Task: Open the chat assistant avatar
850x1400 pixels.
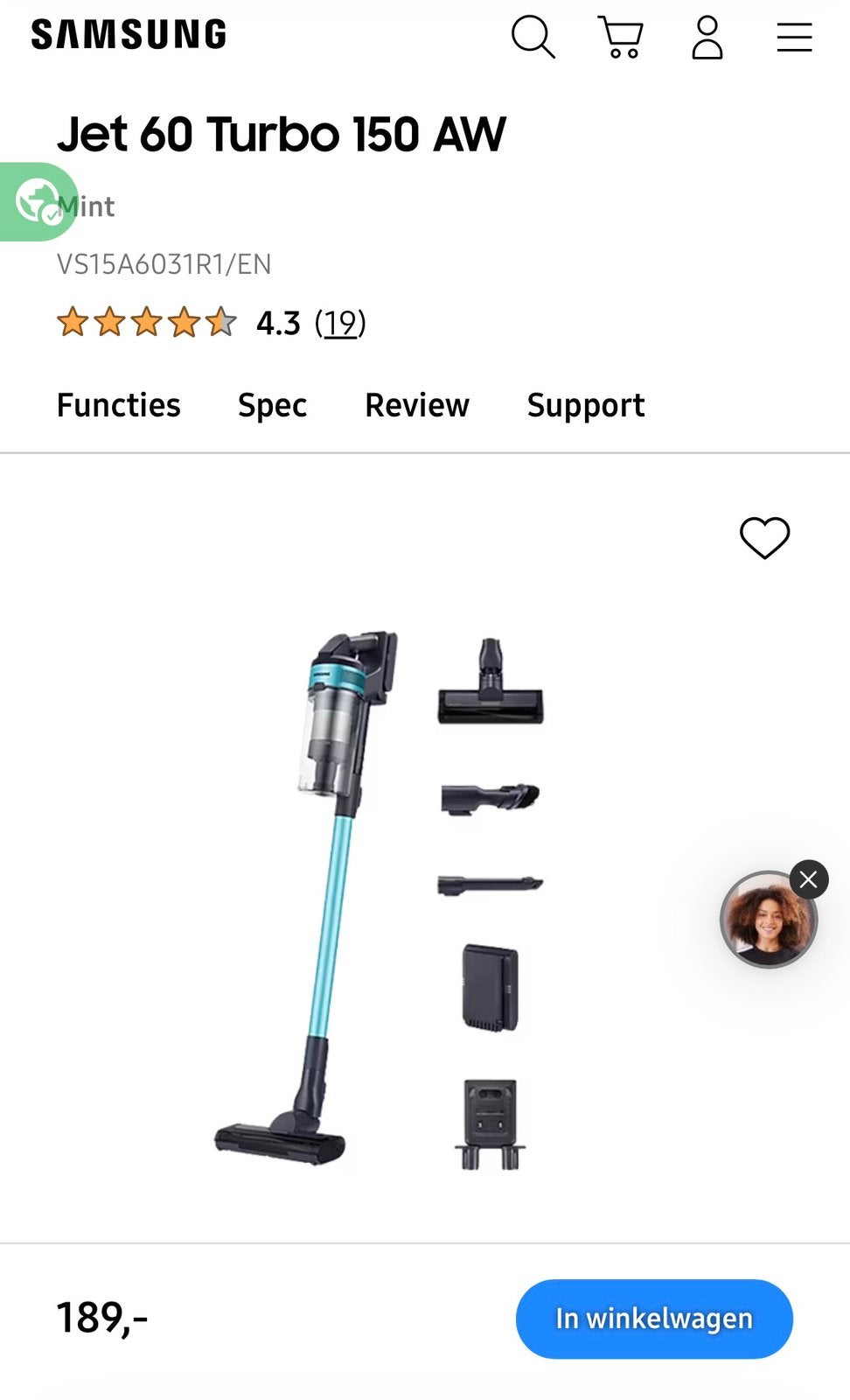Action: coord(768,920)
